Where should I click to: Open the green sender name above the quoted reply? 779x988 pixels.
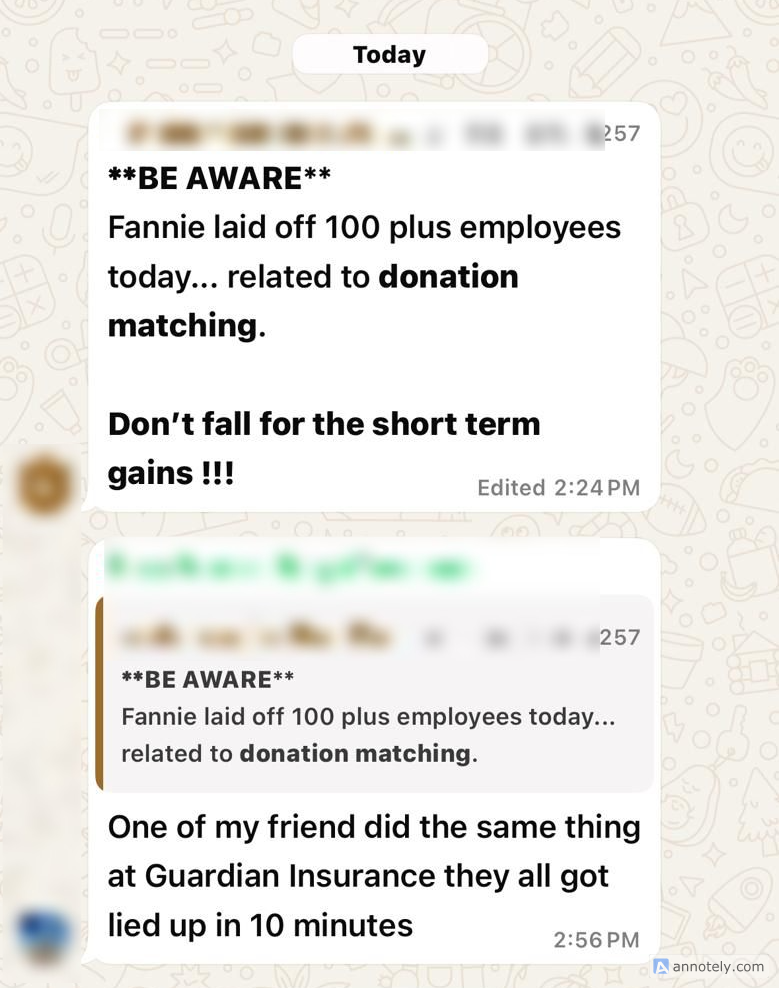(287, 567)
